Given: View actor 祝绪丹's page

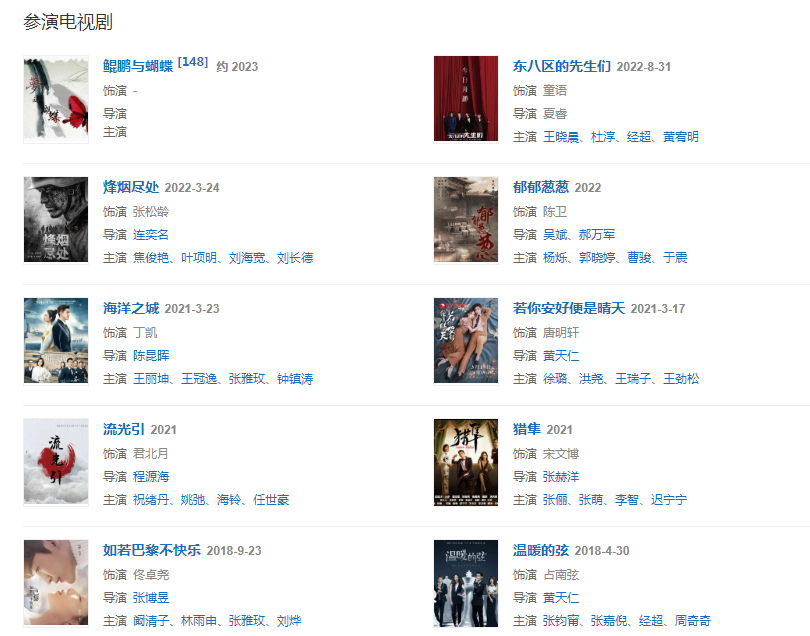Looking at the screenshot, I should tap(151, 500).
